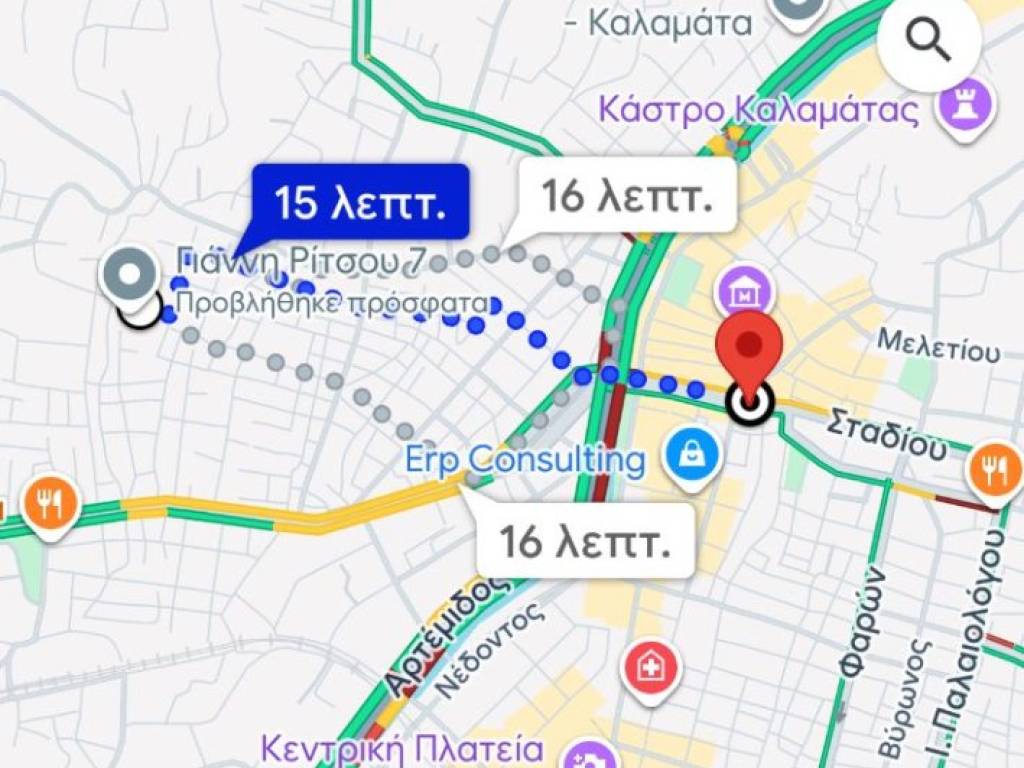Choose the upper 16 λεπτ. alternative route
1024x768 pixels.
pos(626,197)
